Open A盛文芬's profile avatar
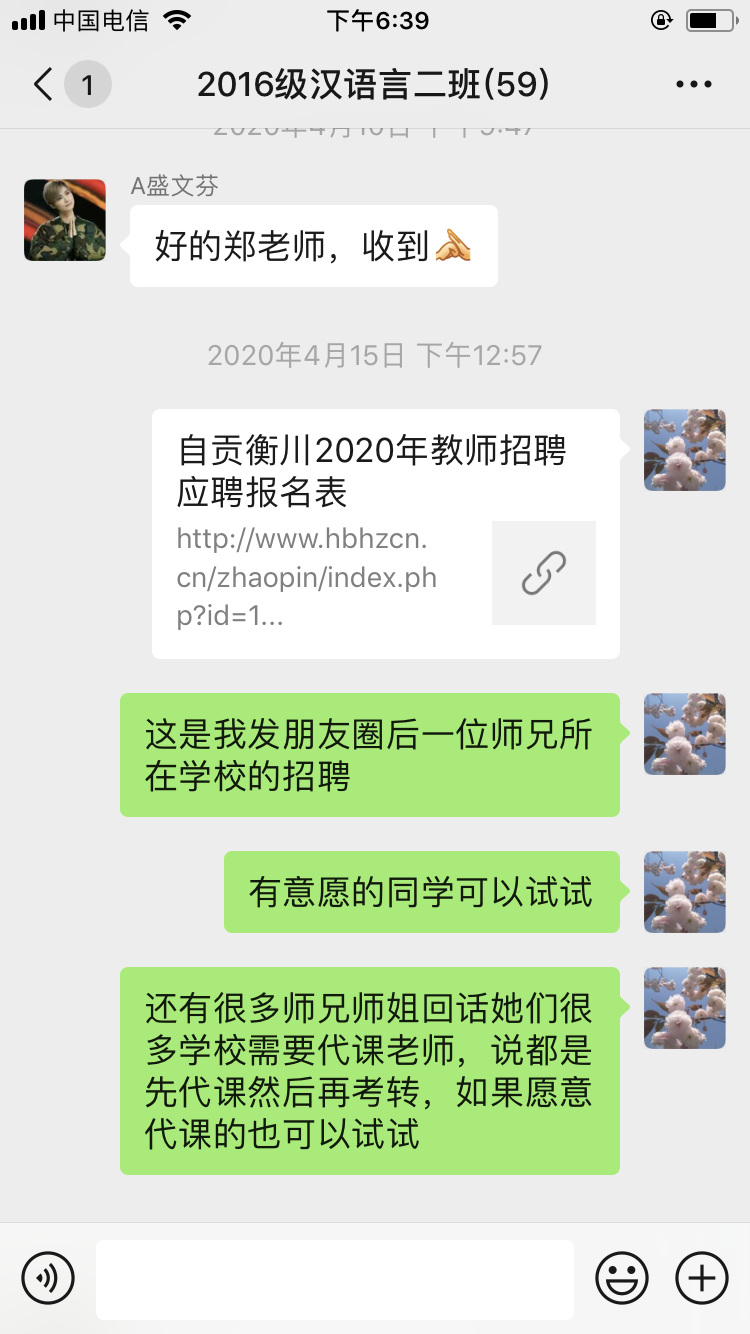The image size is (750, 1334). click(65, 220)
